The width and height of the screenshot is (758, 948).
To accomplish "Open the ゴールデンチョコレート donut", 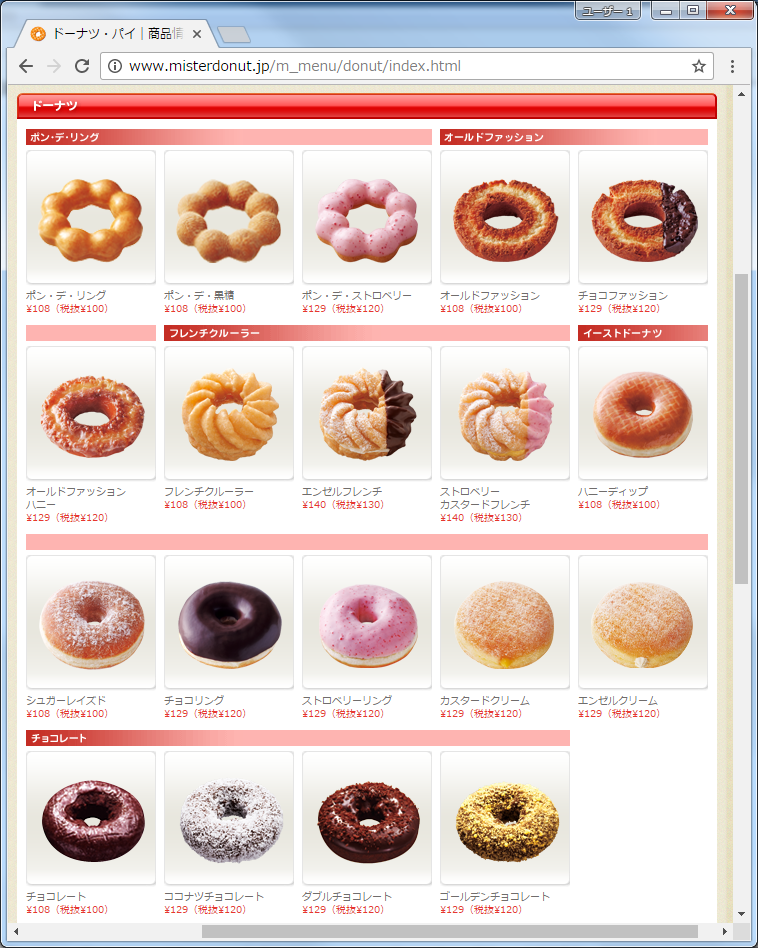I will 505,818.
